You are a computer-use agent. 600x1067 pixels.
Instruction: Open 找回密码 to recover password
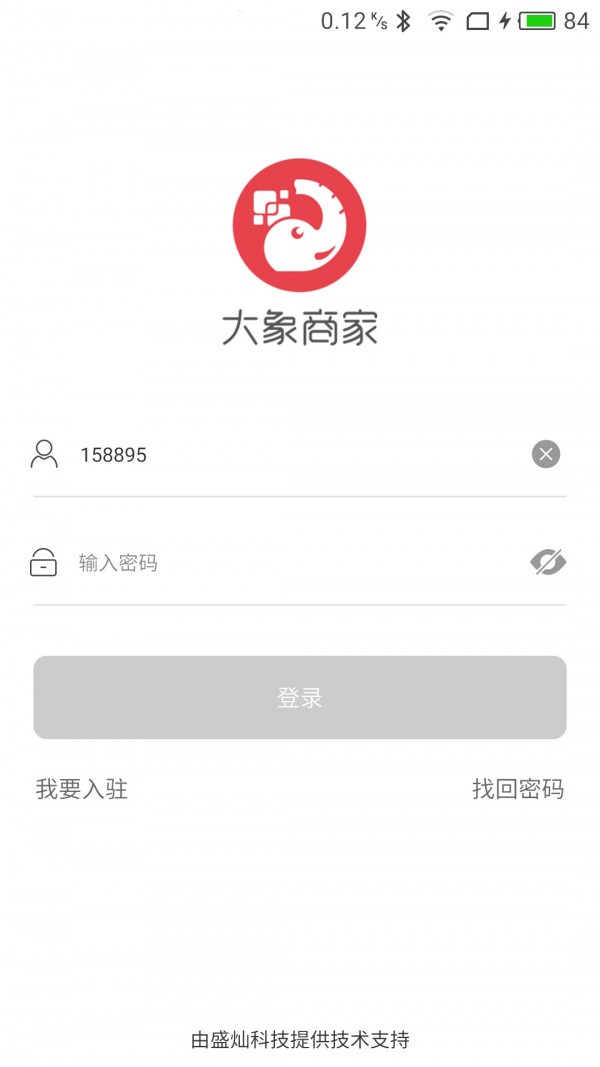pyautogui.click(x=518, y=789)
